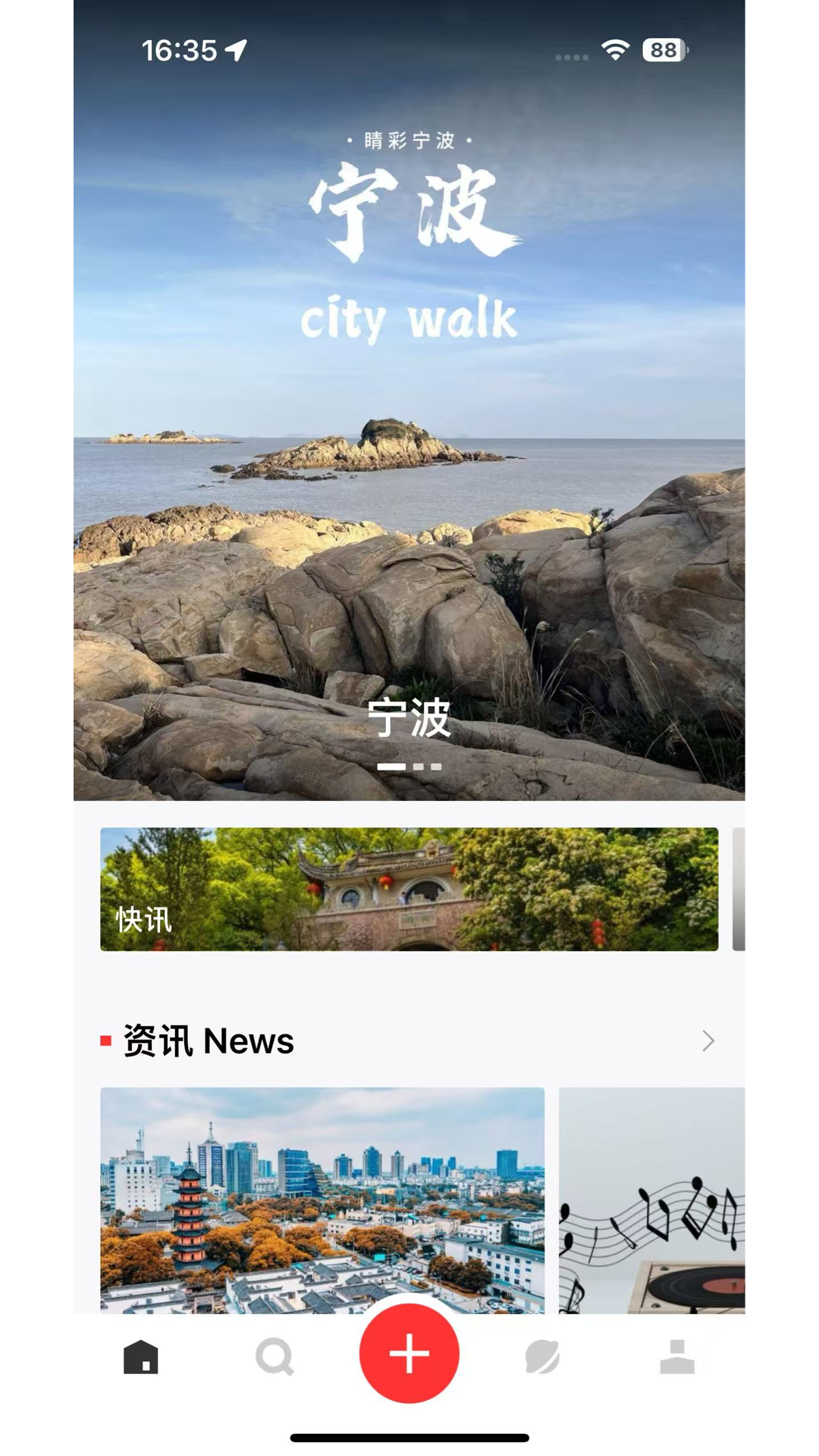Click the location arrow in the status bar

pos(236,49)
